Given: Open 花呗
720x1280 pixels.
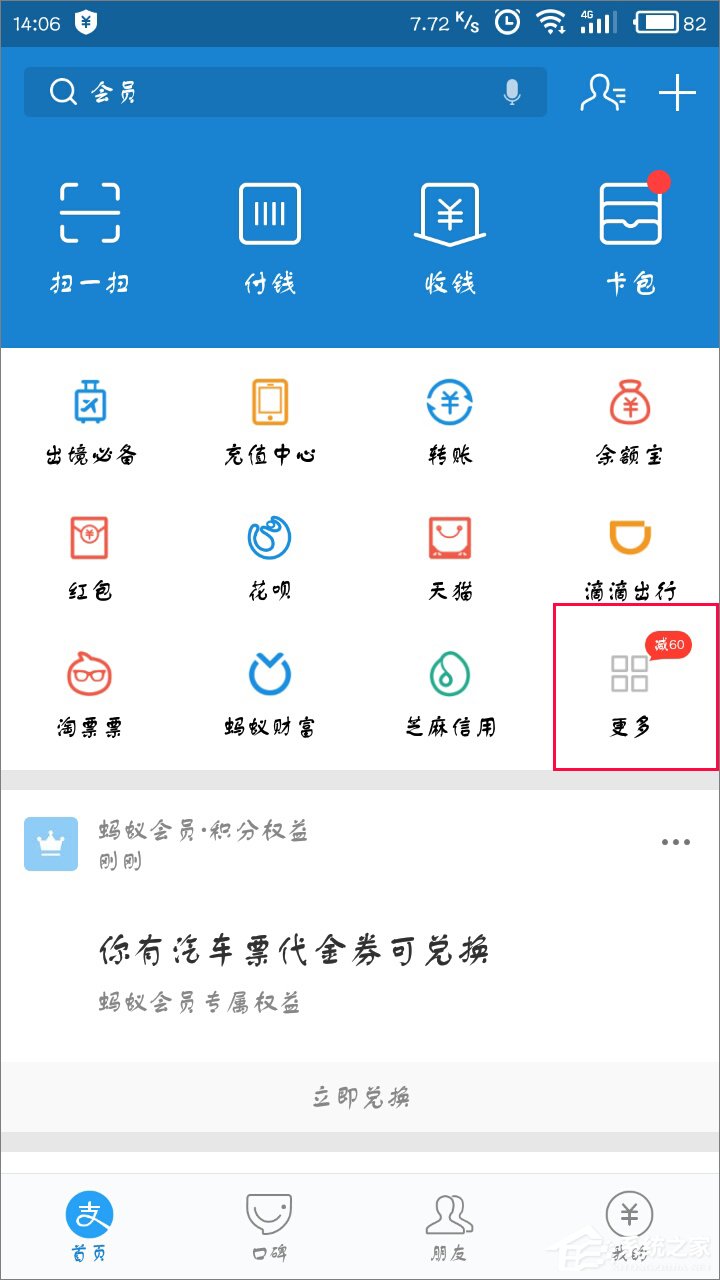Looking at the screenshot, I should pos(270,556).
